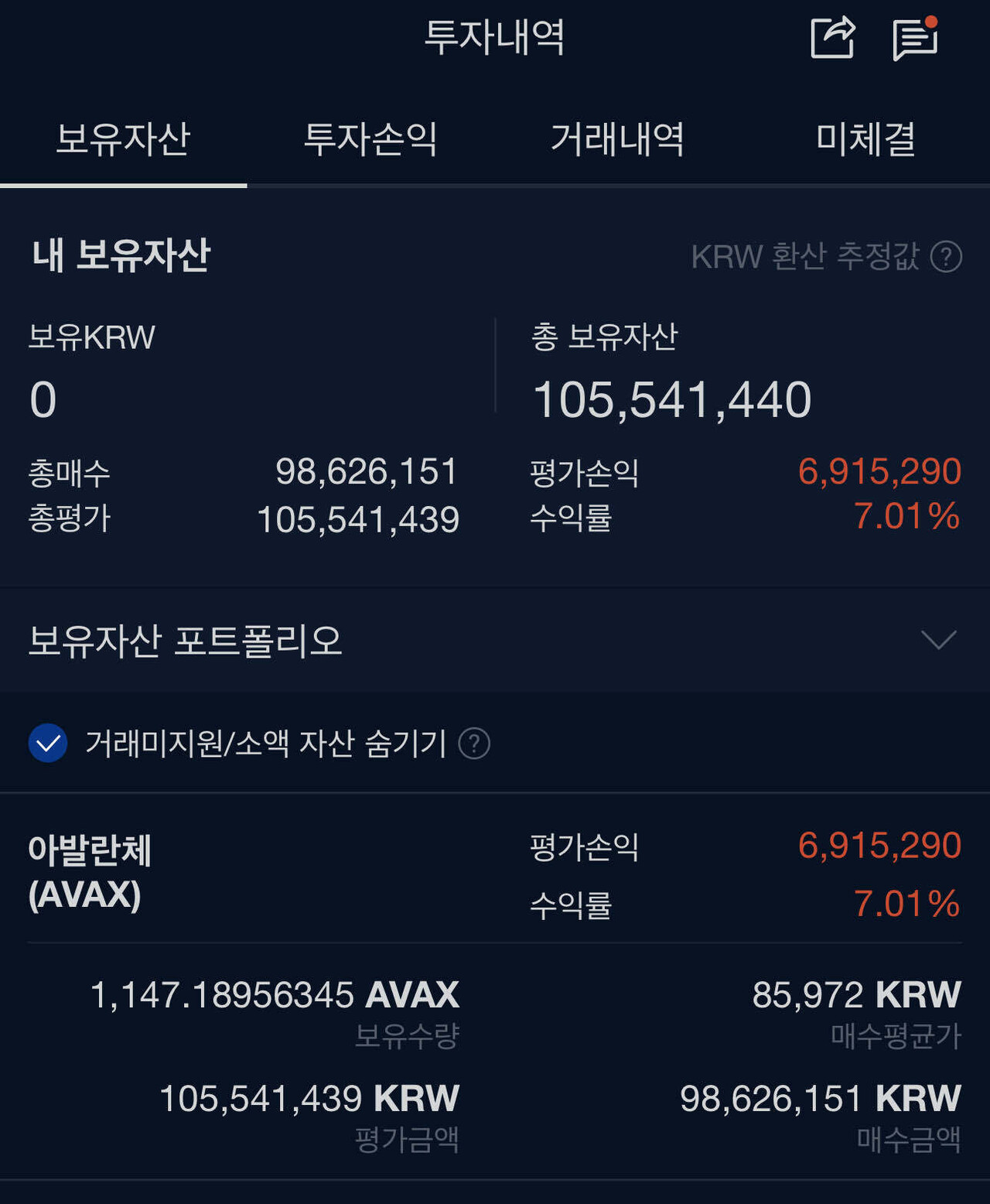The width and height of the screenshot is (990, 1204).
Task: Tap the 총 보유자산 total amount
Action: pos(671,399)
